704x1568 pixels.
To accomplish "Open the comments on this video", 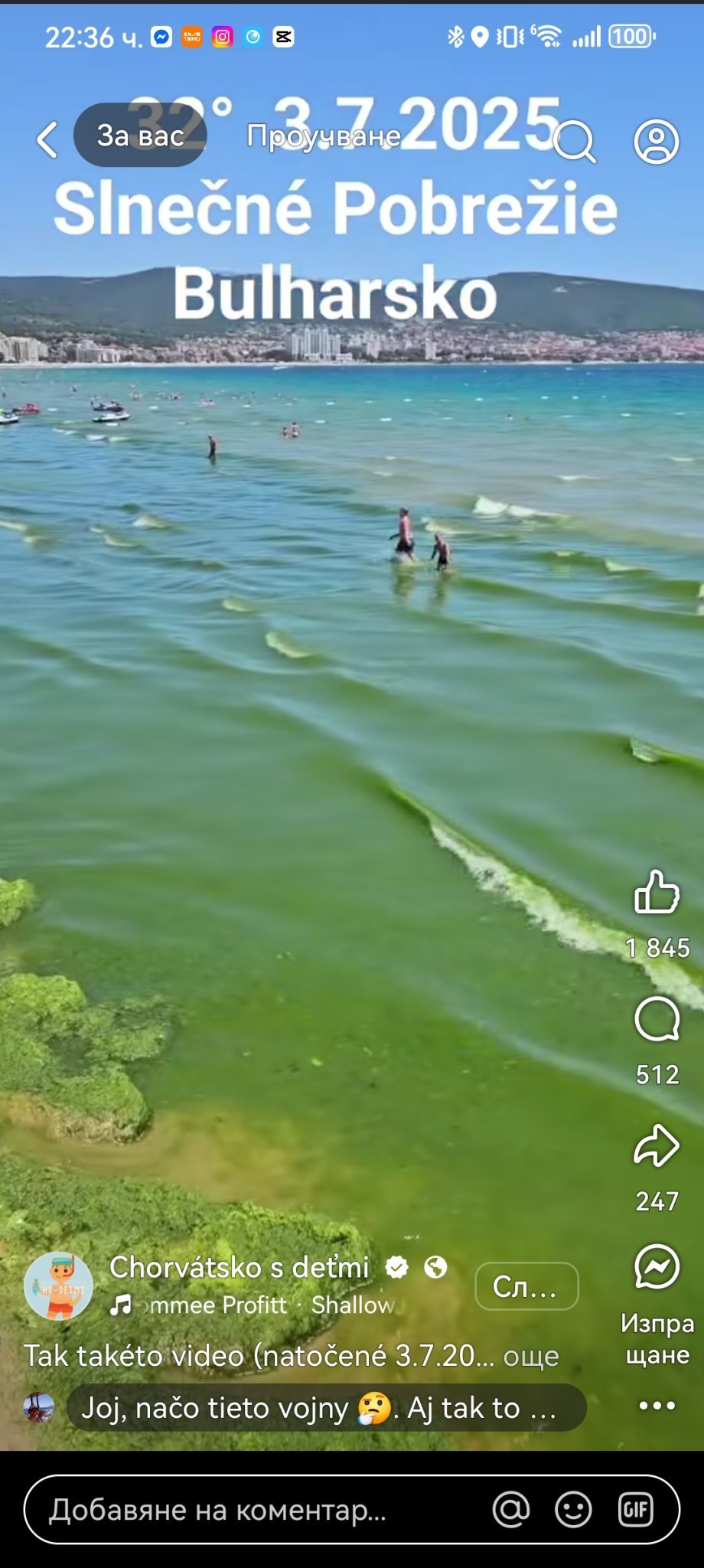I will click(x=657, y=1020).
